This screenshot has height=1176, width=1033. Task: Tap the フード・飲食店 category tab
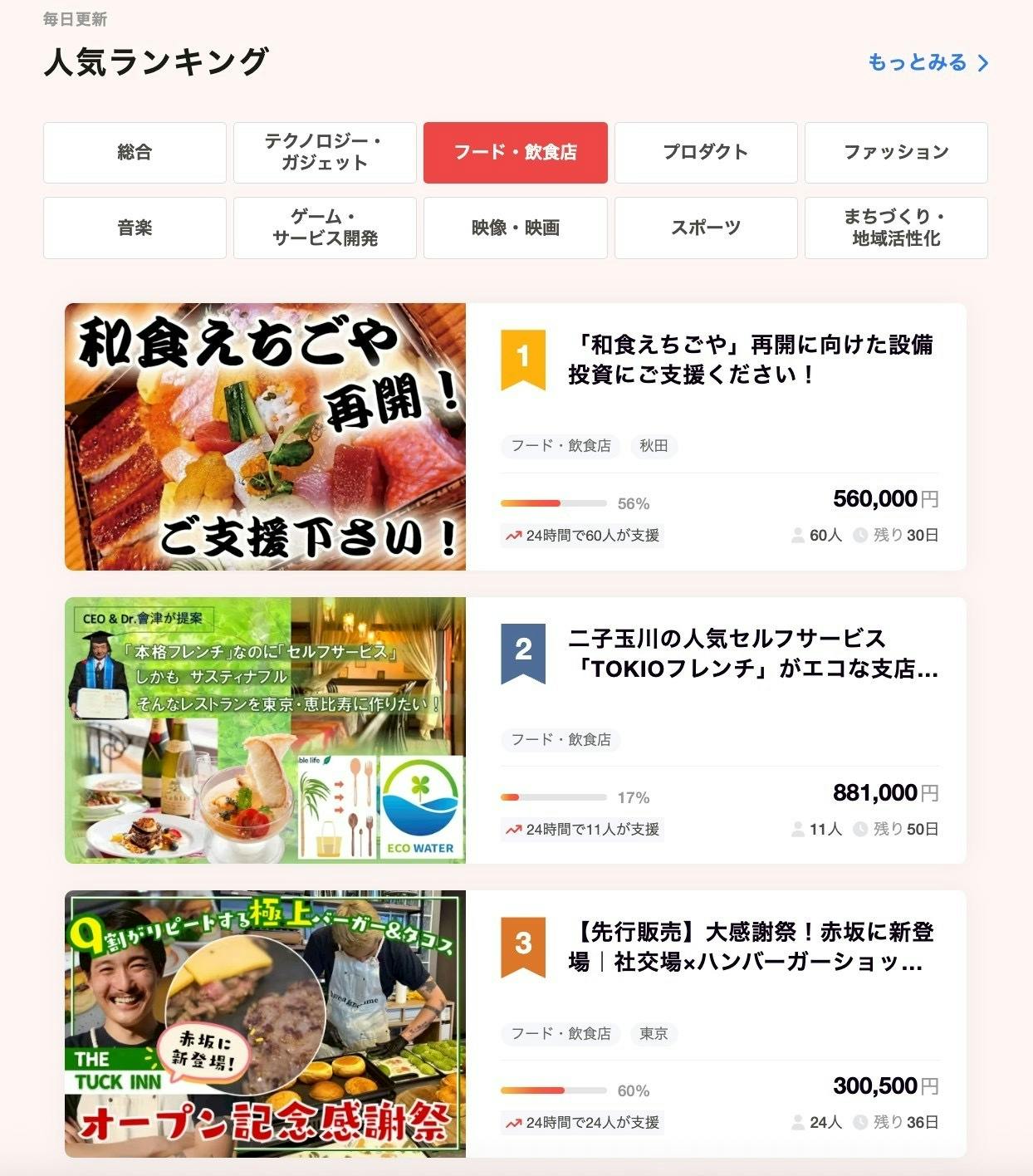(x=515, y=153)
